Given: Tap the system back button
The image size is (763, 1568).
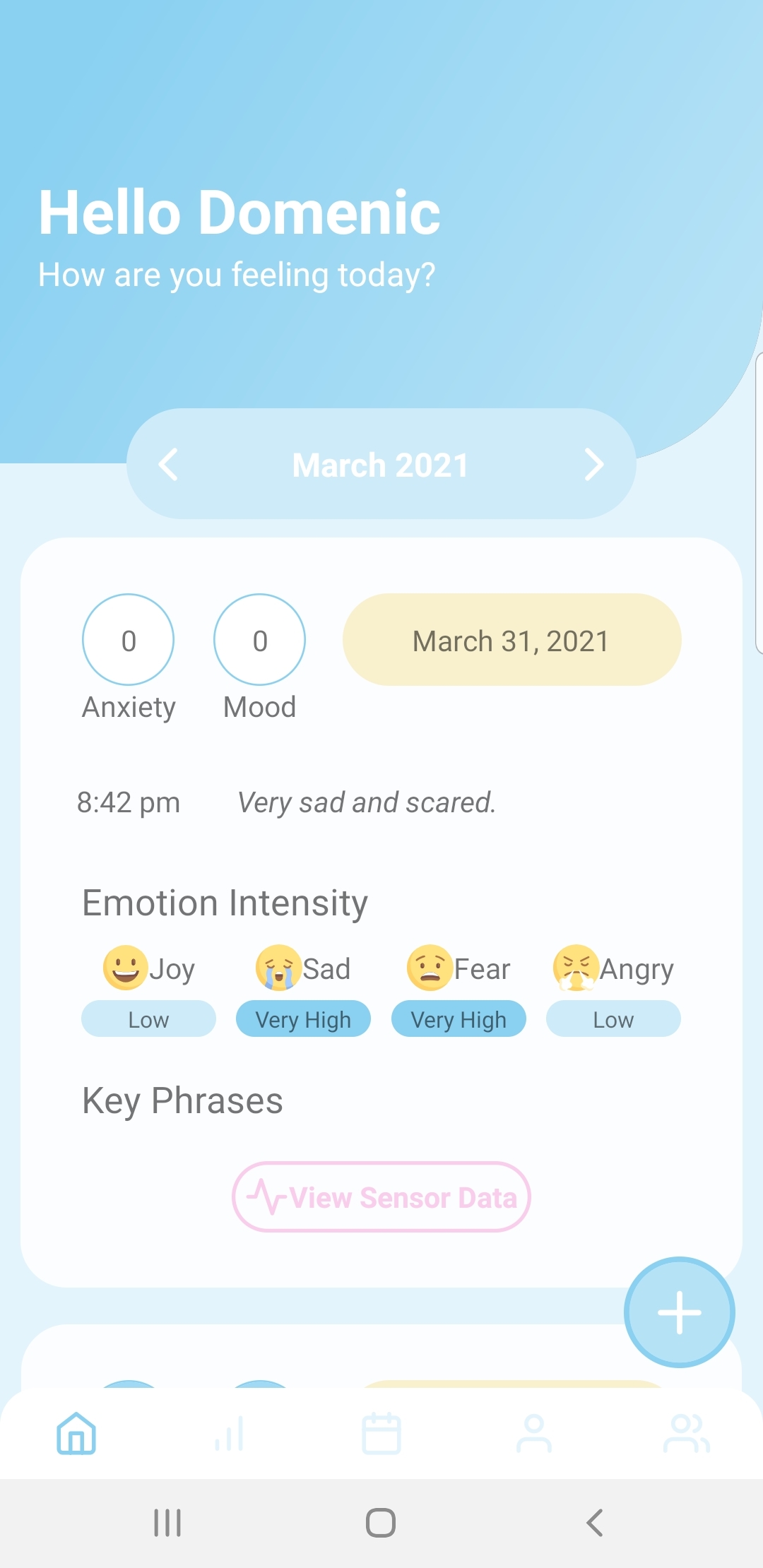Looking at the screenshot, I should click(x=594, y=1523).
